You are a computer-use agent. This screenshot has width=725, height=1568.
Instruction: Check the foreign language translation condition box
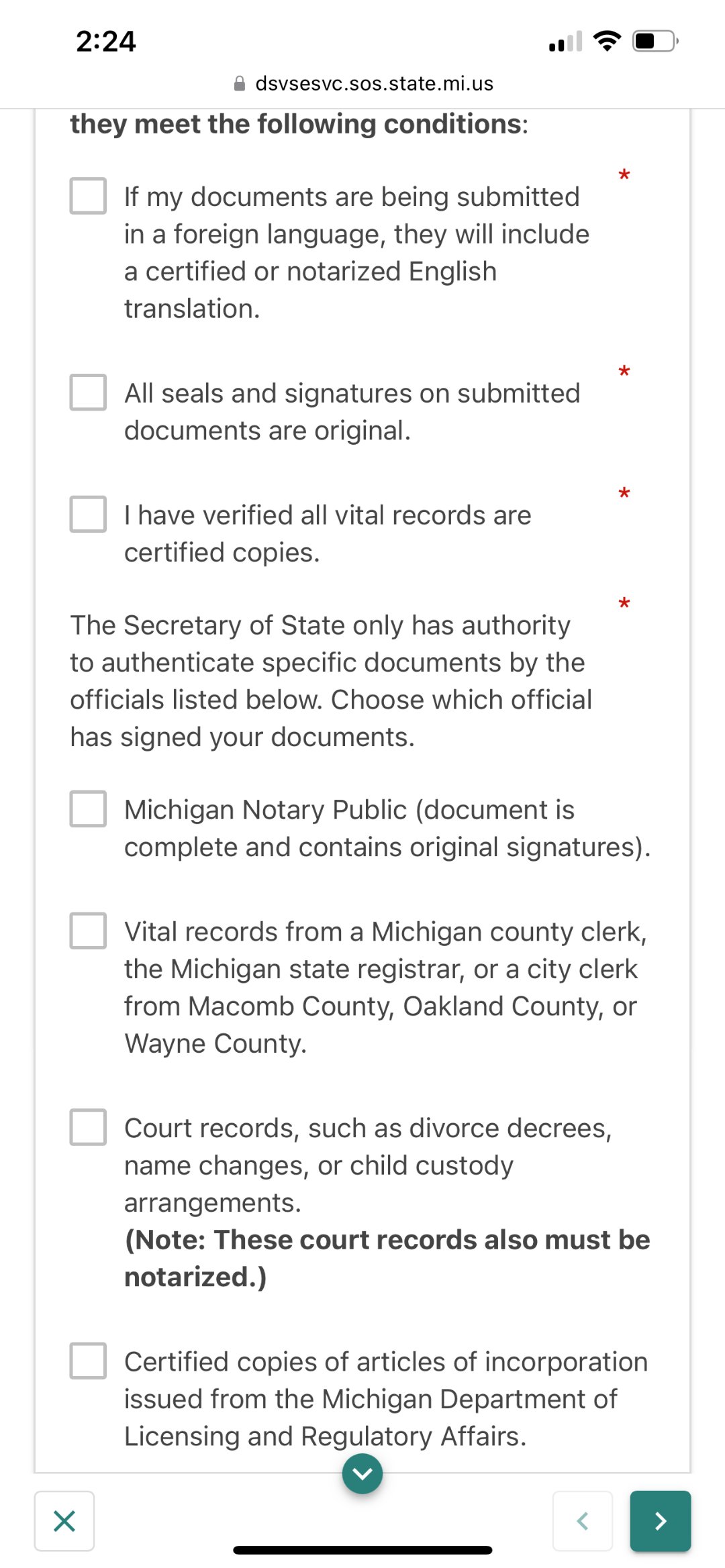tap(88, 196)
